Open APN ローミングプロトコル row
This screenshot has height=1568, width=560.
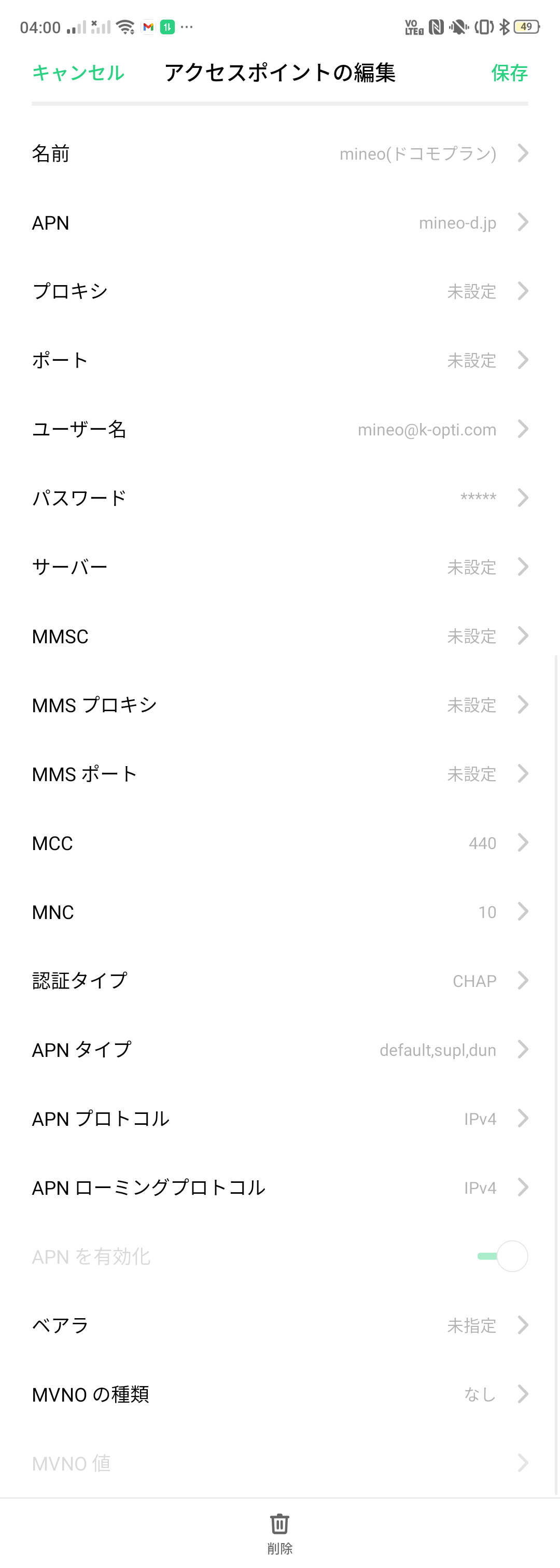tap(280, 1188)
